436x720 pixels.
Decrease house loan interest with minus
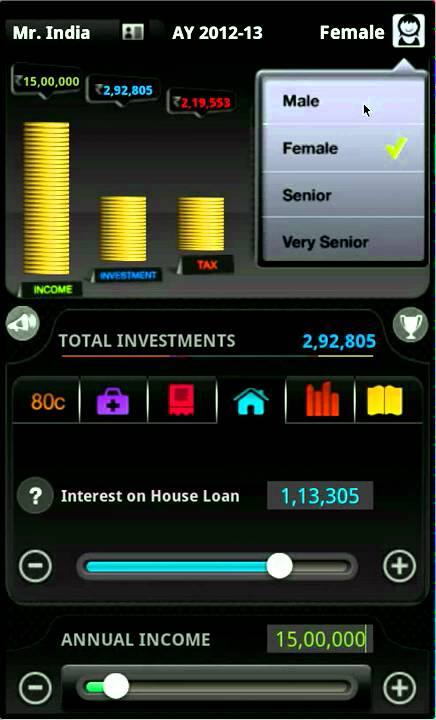[x=35, y=566]
